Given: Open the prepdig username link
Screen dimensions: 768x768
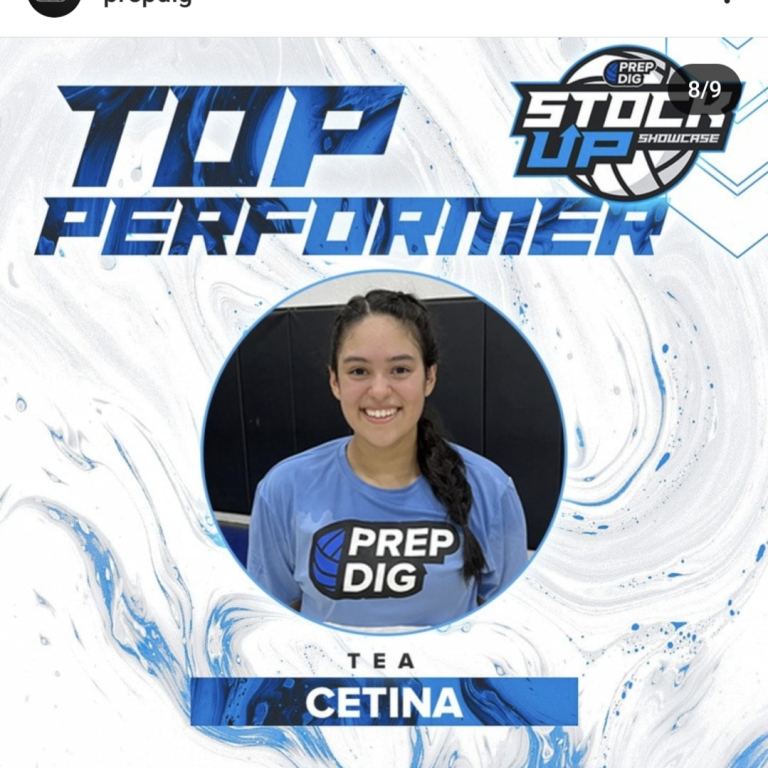Looking at the screenshot, I should pos(147,3).
